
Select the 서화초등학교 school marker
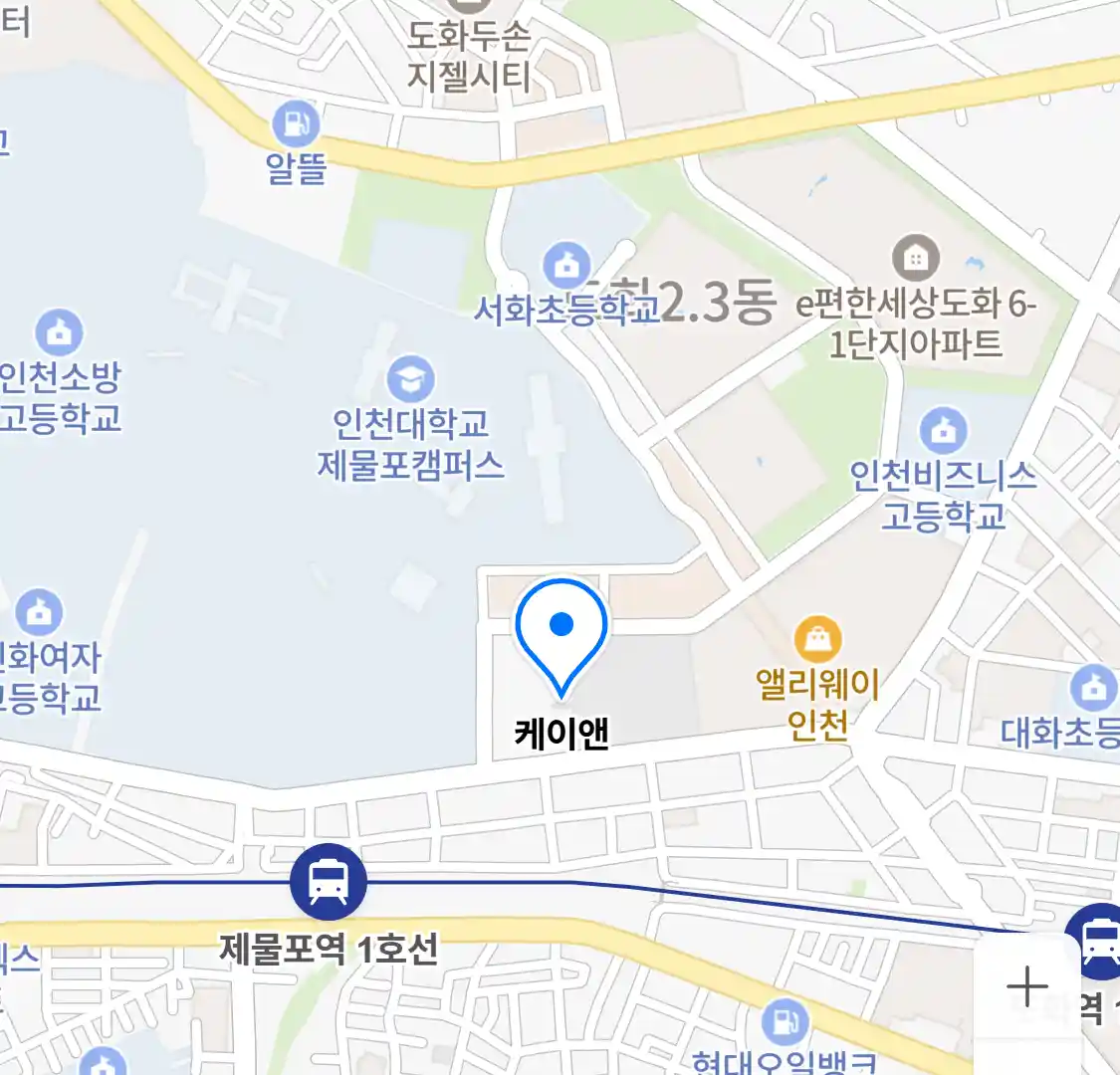(x=566, y=267)
